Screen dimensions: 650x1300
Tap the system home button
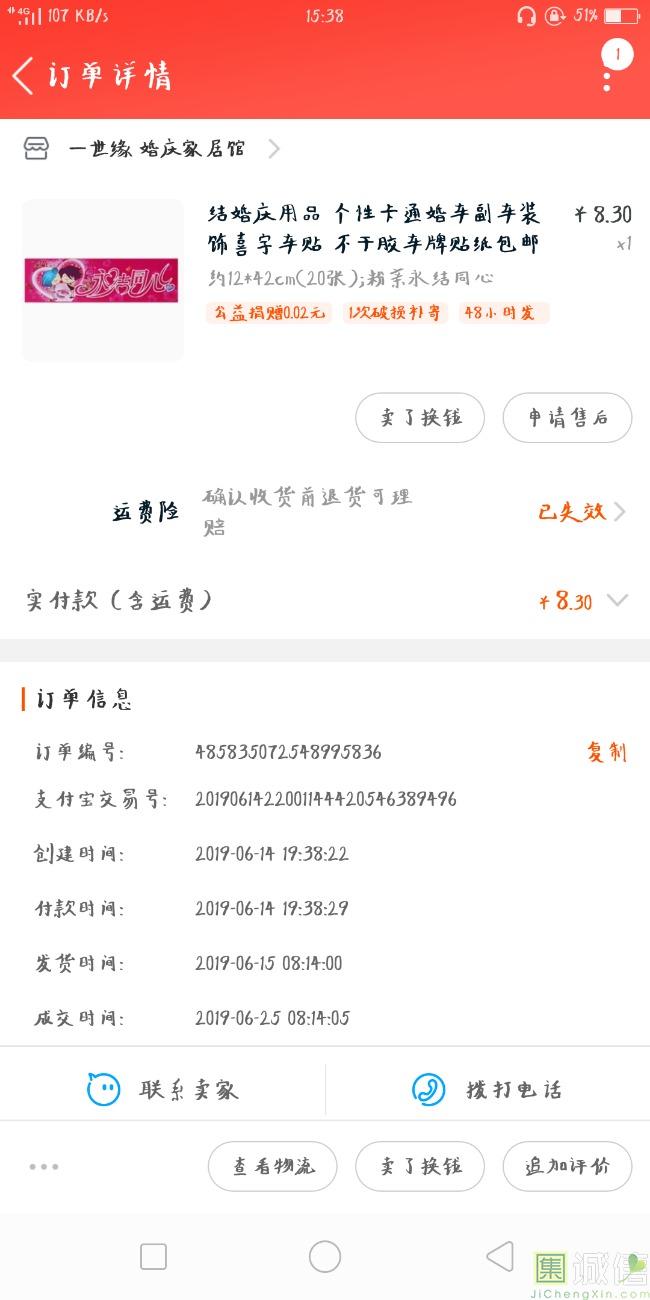325,1256
